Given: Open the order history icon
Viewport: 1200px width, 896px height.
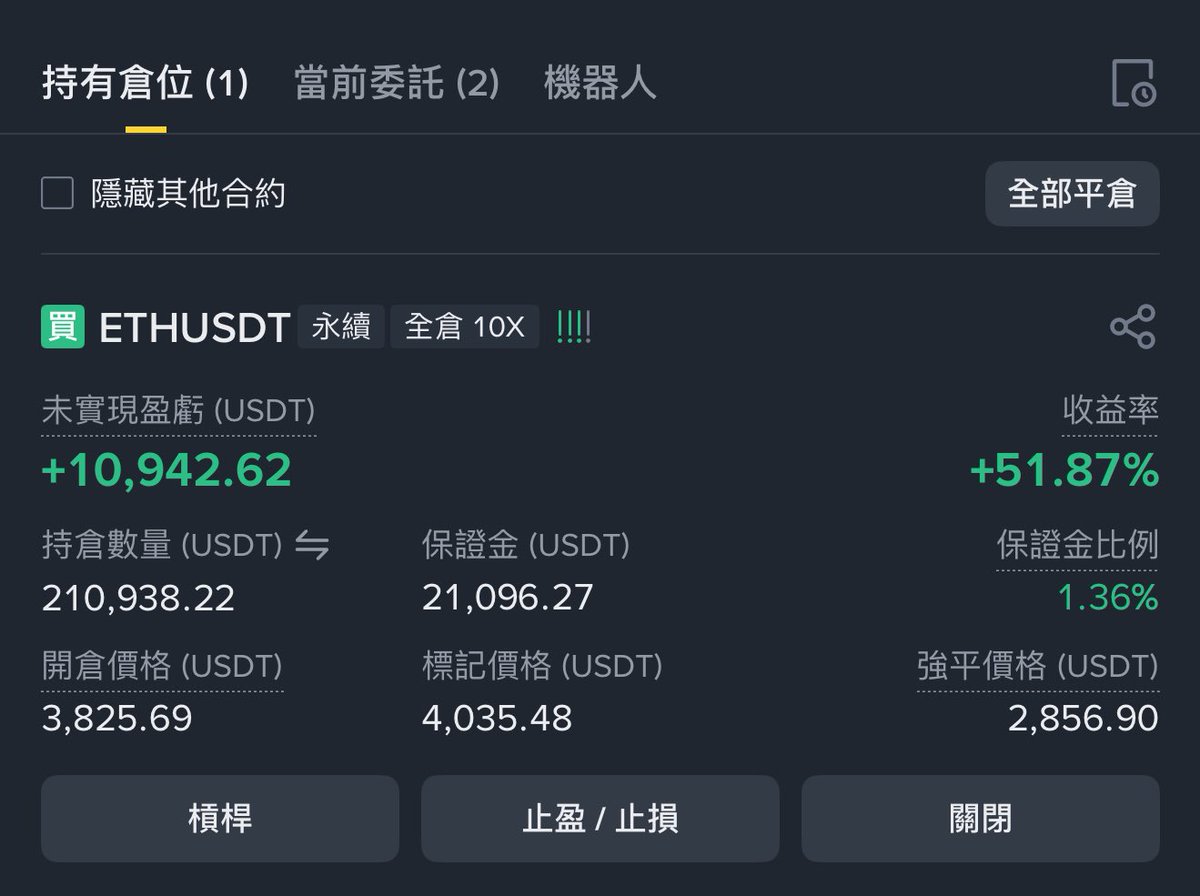Looking at the screenshot, I should point(1133,83).
